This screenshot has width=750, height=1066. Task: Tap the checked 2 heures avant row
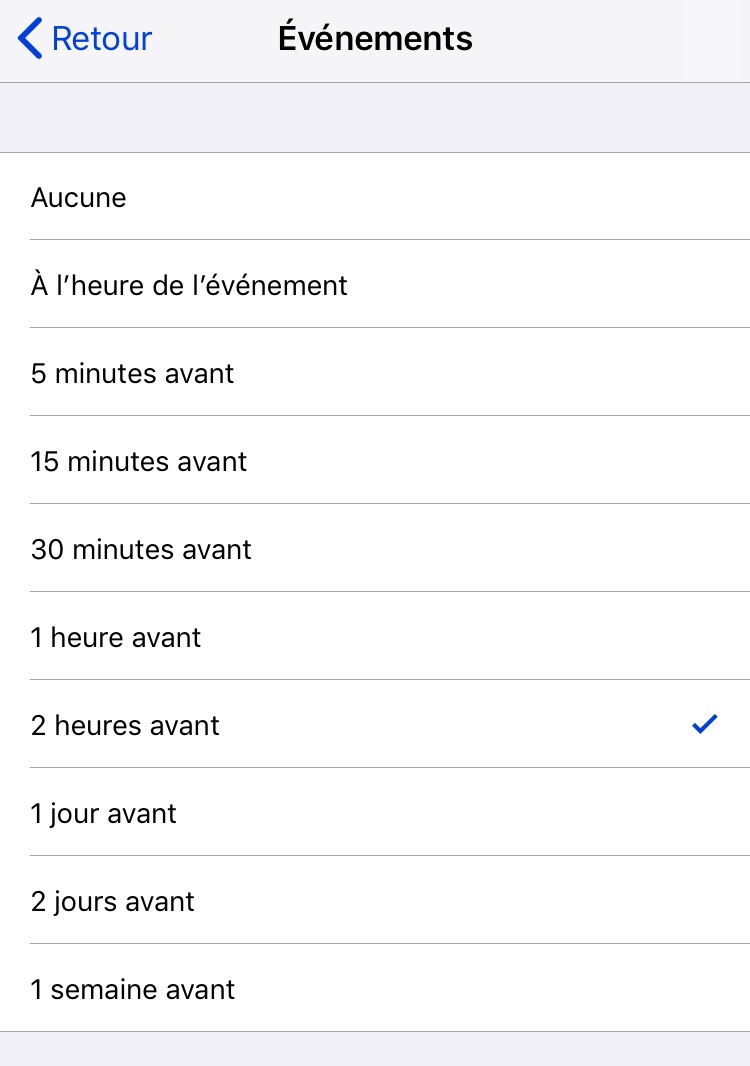126,725
